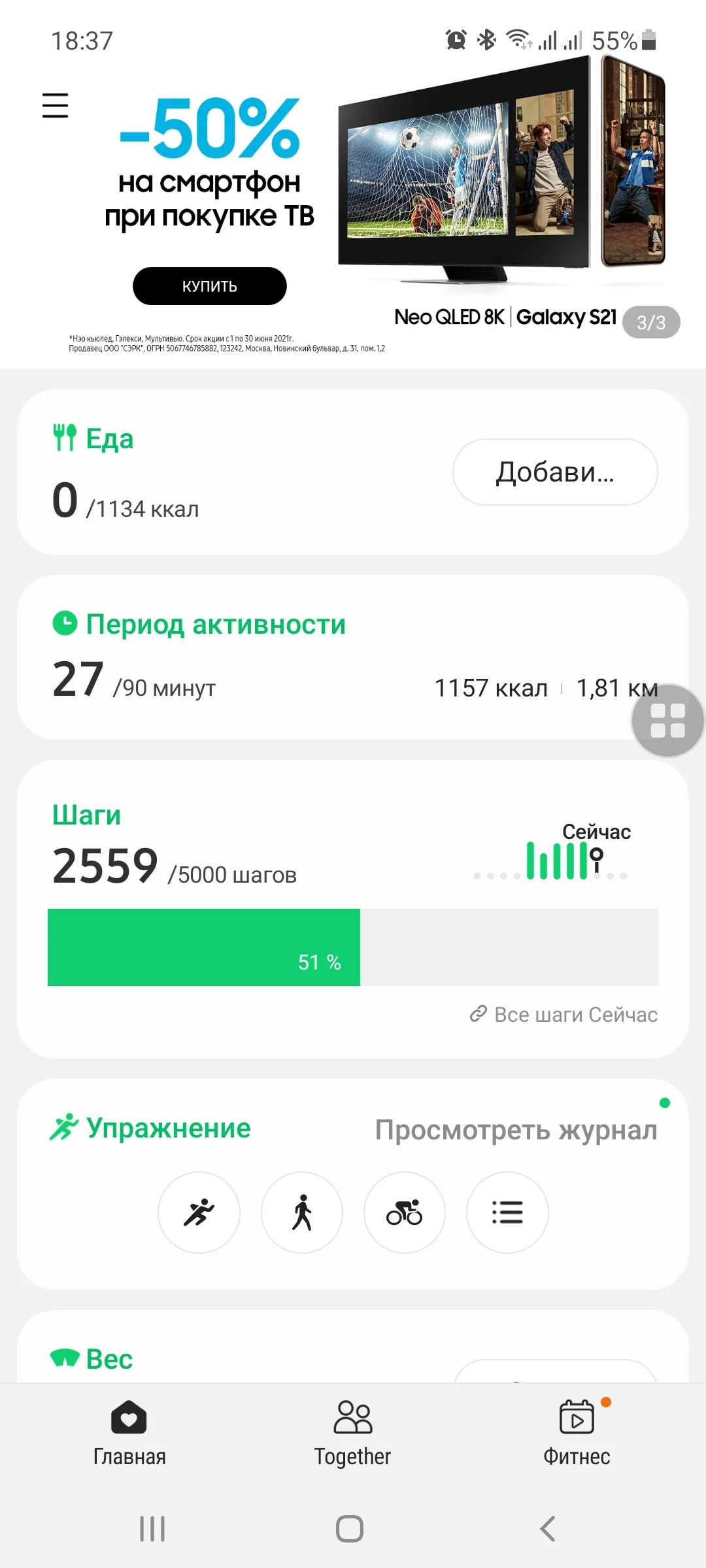The height and width of the screenshot is (1568, 706).
Task: Open recent apps from the navigation bar
Action: pyautogui.click(x=152, y=1529)
